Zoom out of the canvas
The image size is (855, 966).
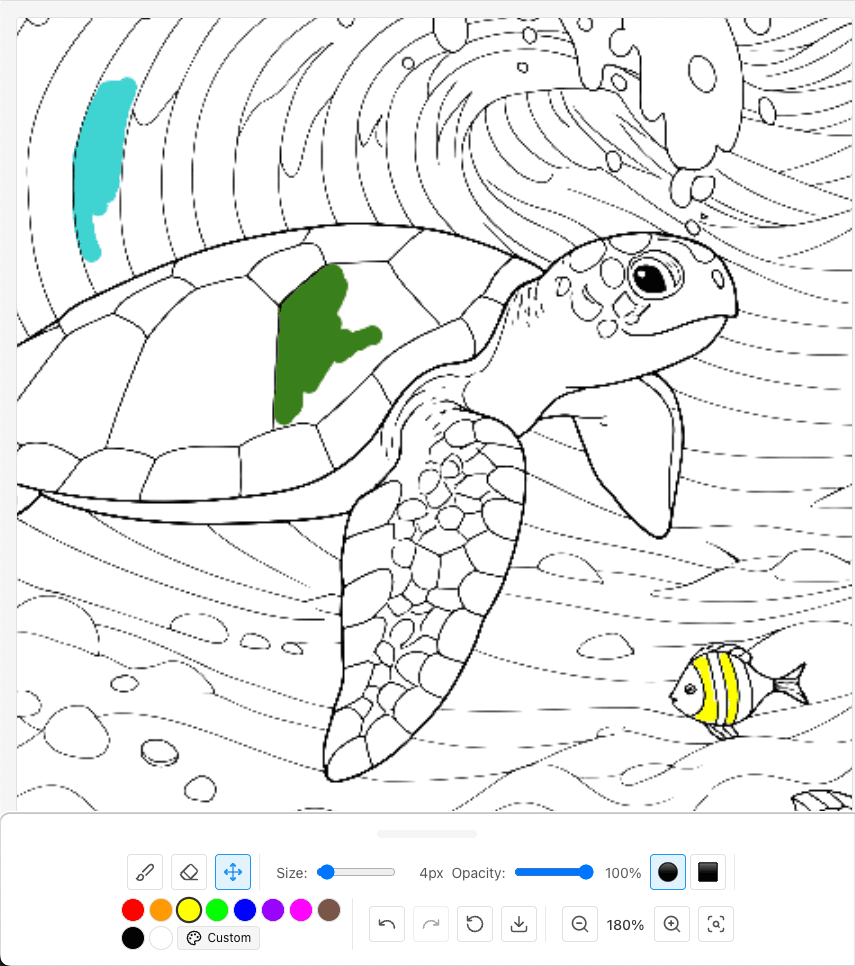(x=580, y=924)
